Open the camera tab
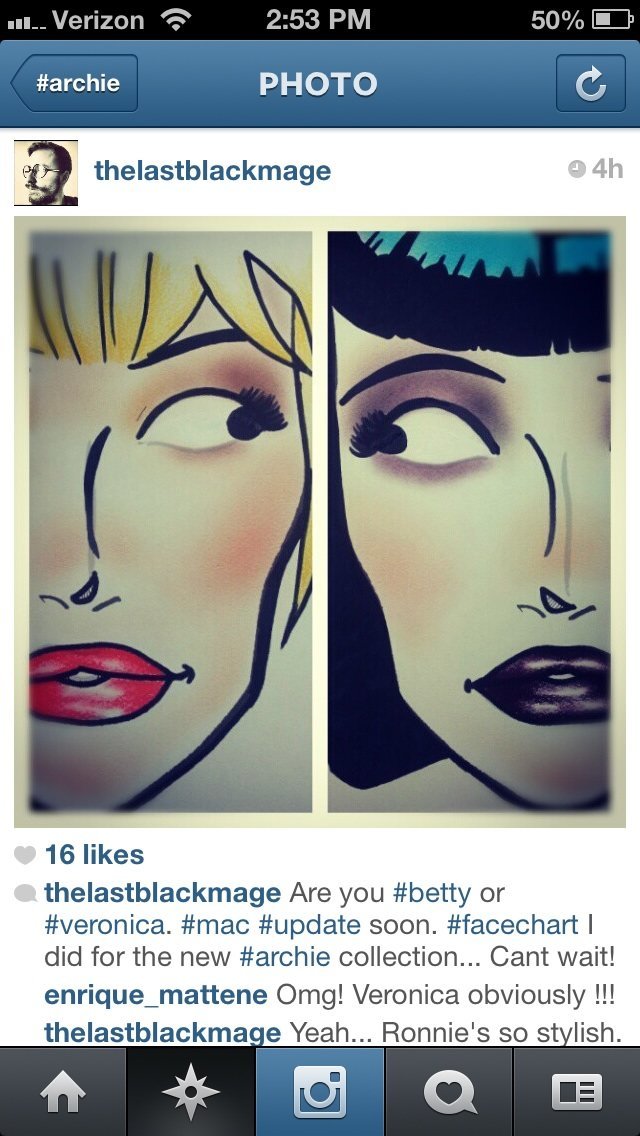 [320, 1092]
